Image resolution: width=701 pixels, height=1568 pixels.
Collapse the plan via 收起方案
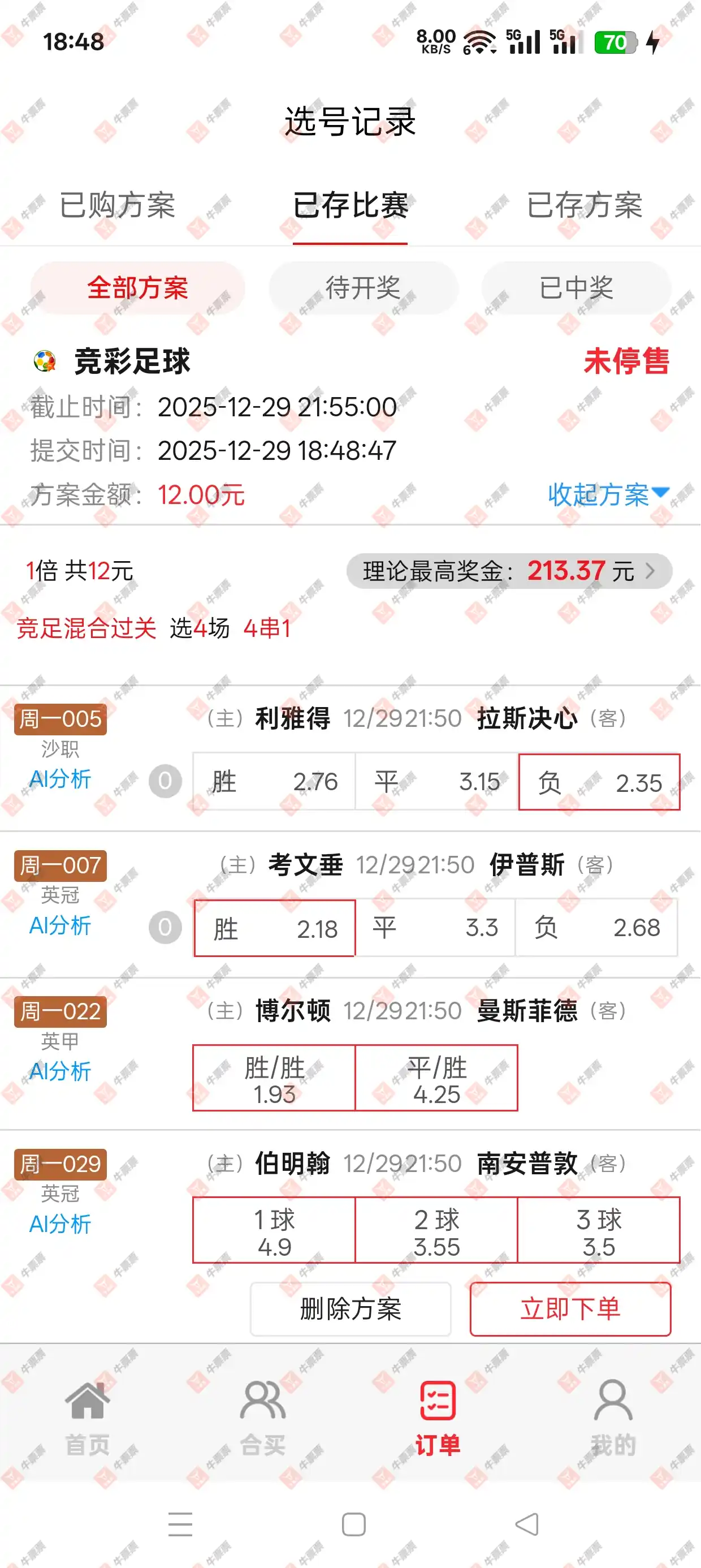[607, 494]
